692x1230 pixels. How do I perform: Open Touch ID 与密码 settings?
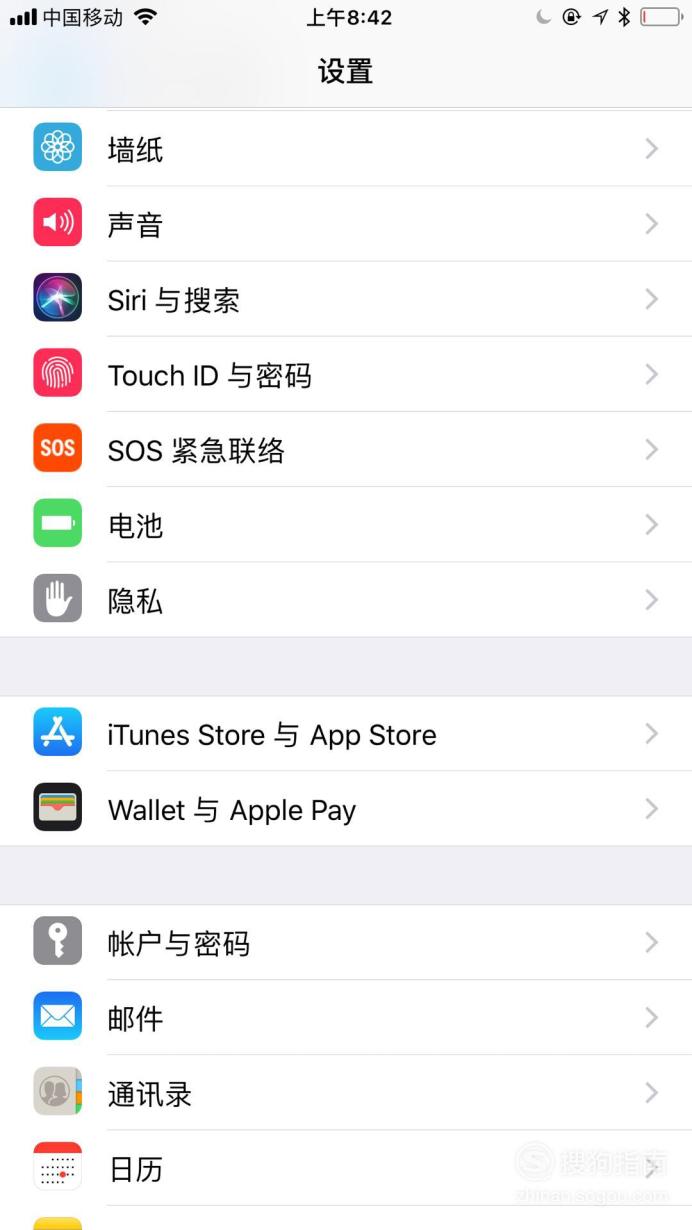(x=346, y=374)
